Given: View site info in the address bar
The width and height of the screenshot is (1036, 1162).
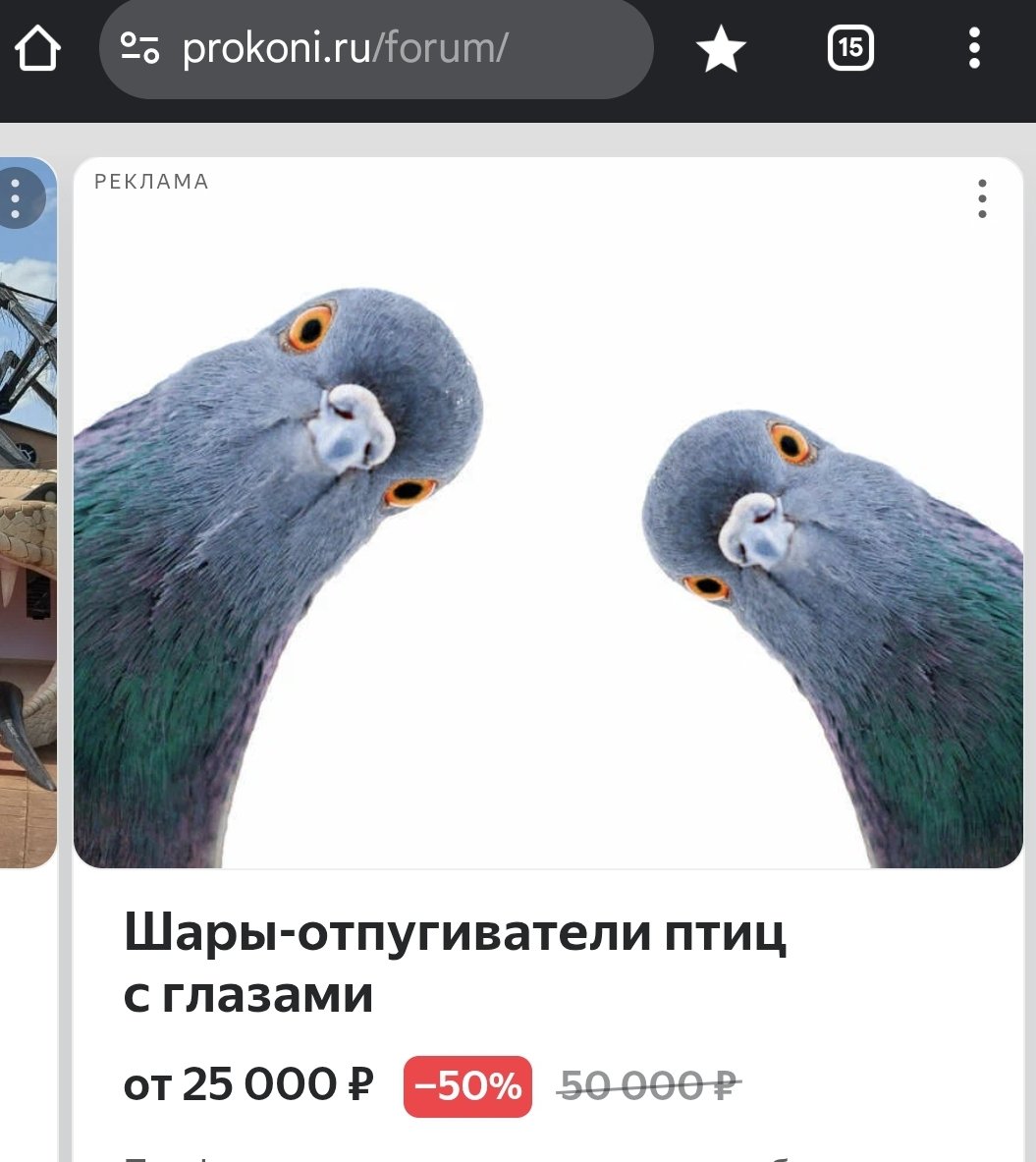Looking at the screenshot, I should 139,48.
